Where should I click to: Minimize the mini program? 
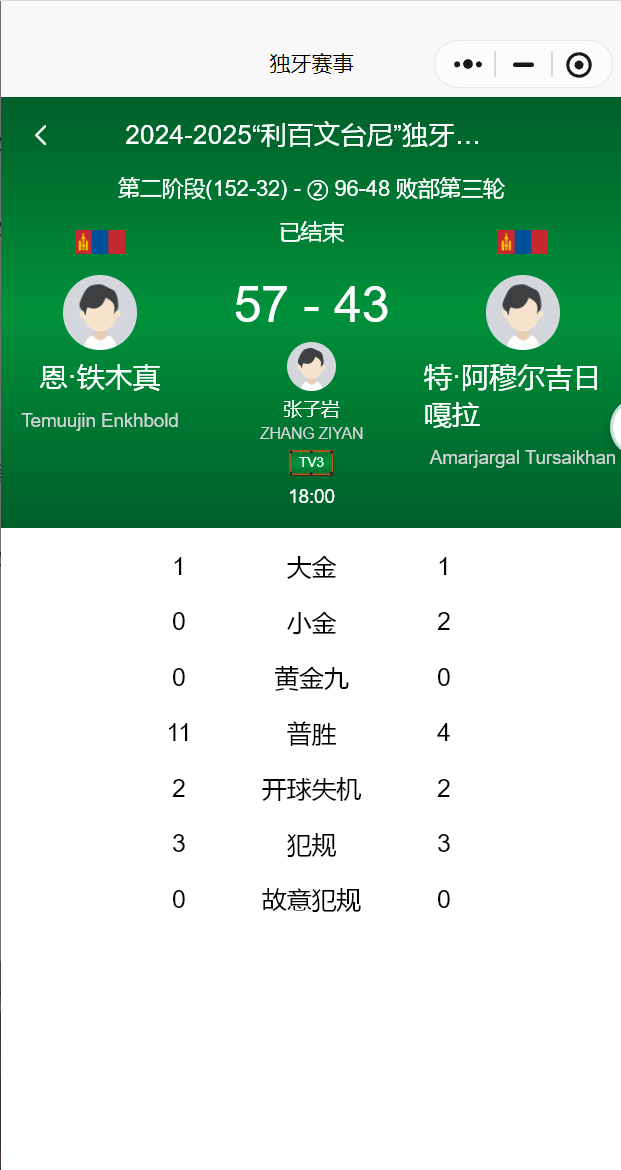[524, 65]
